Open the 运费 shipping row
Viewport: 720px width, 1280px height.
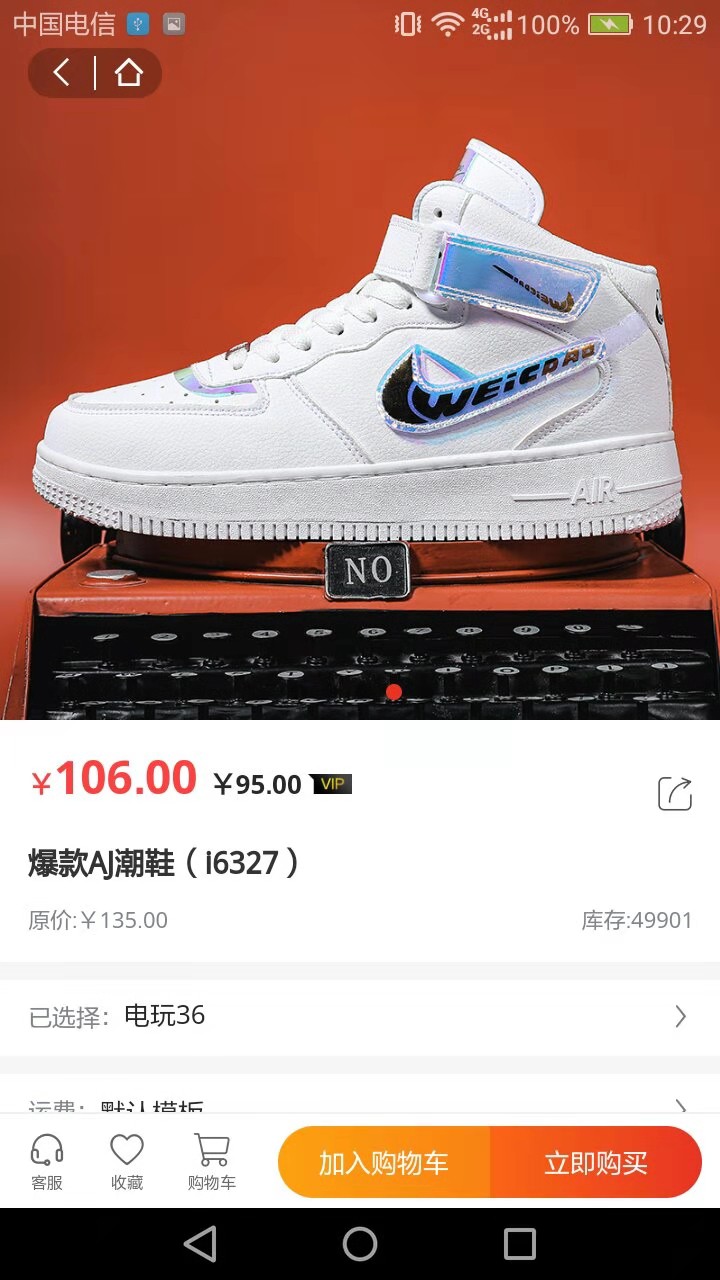coord(360,1104)
